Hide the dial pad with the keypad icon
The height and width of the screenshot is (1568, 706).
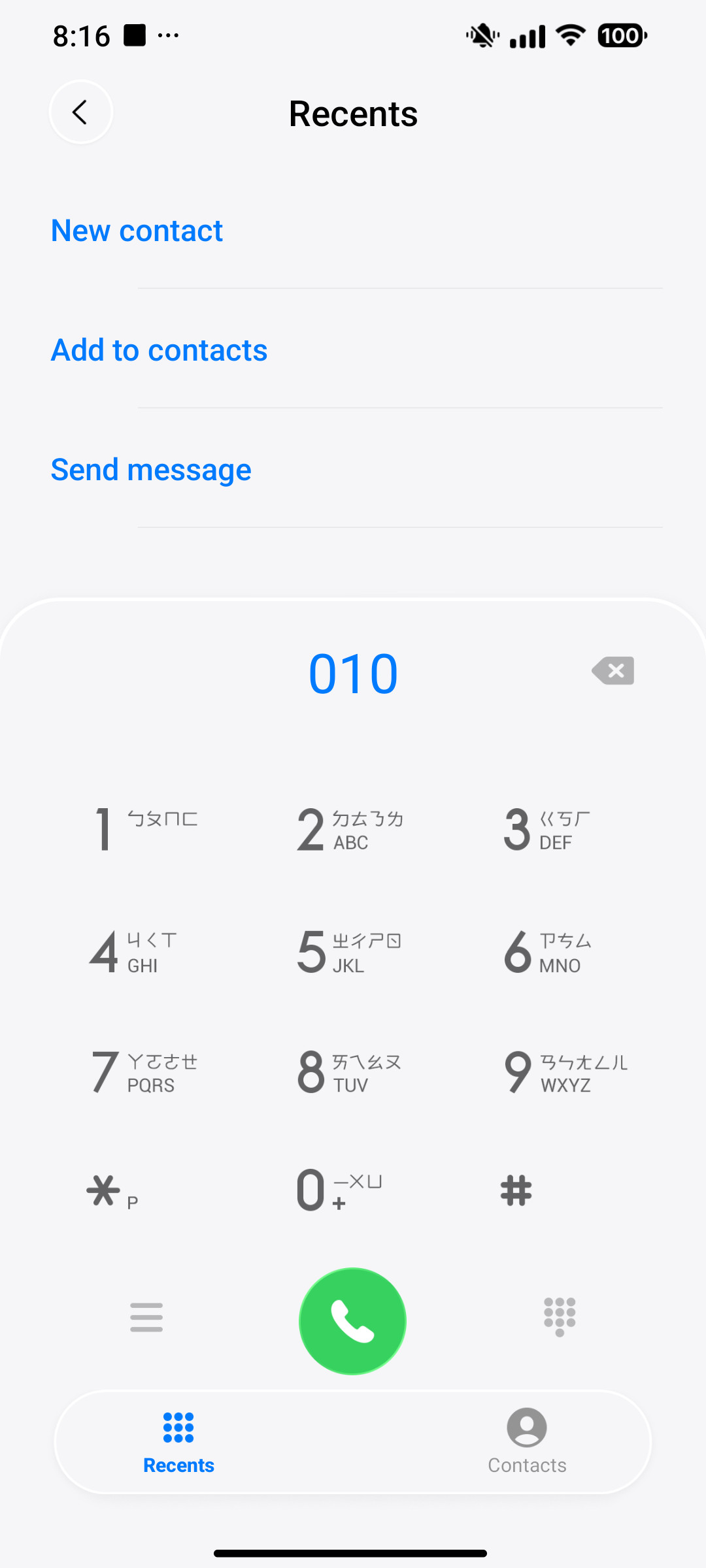point(560,1317)
